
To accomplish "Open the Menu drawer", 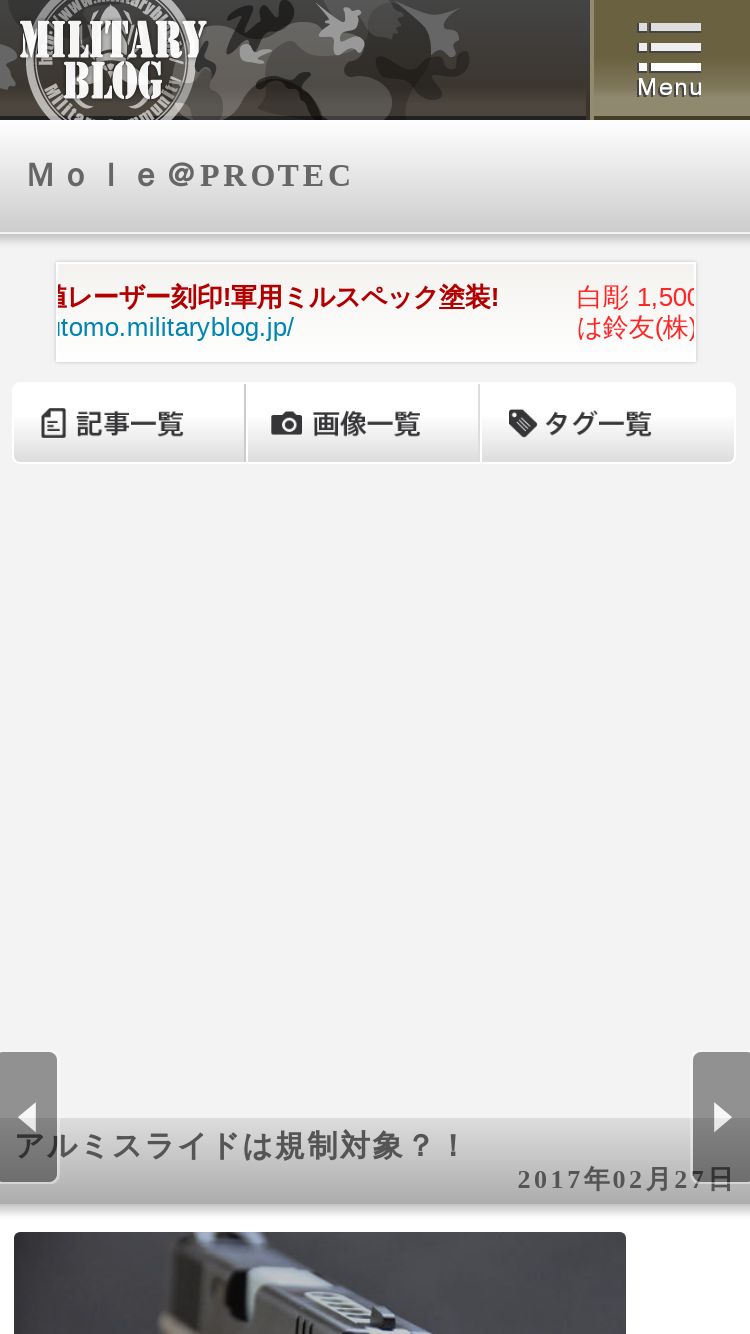I will coord(669,60).
